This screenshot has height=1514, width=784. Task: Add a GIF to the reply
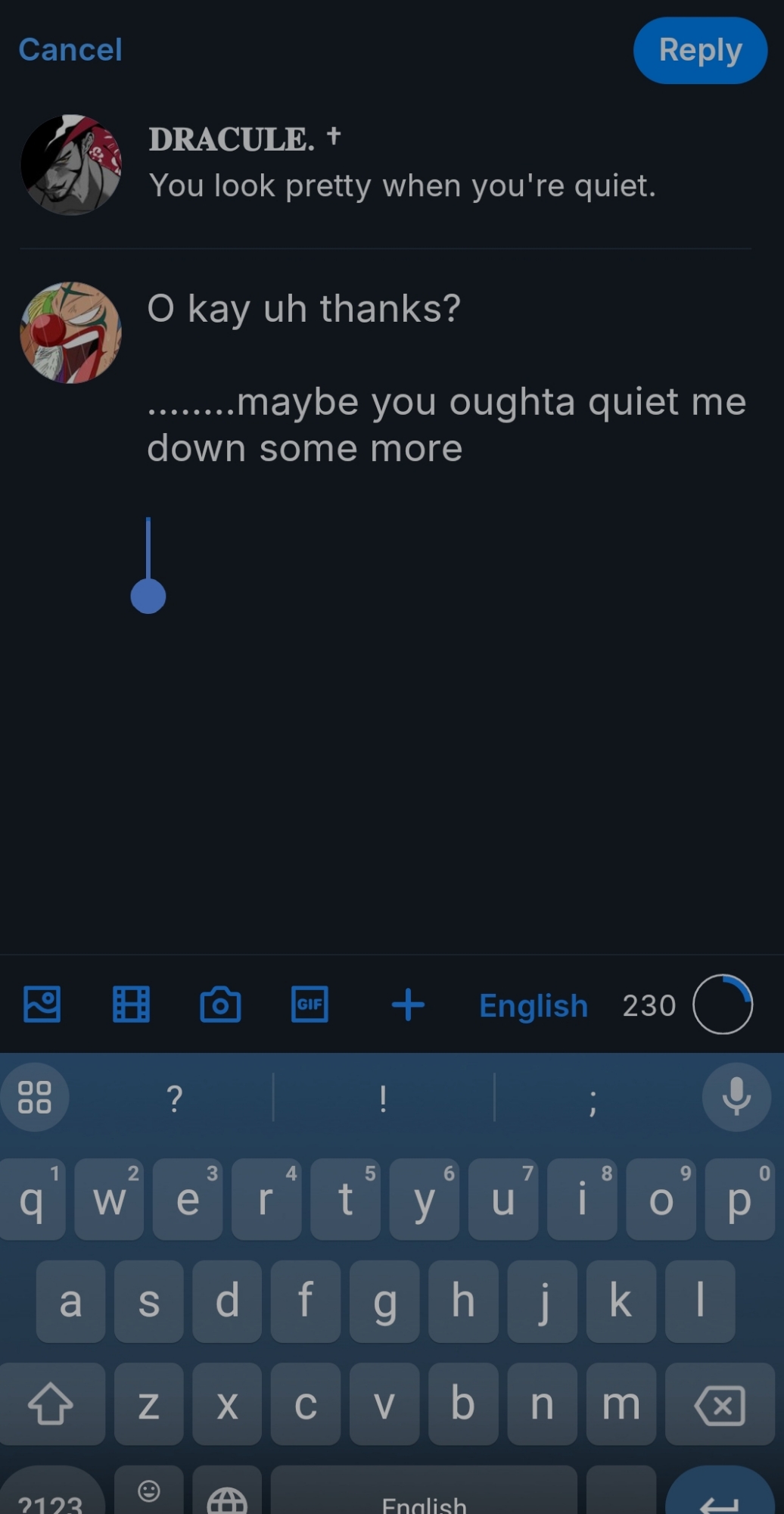(x=310, y=1005)
